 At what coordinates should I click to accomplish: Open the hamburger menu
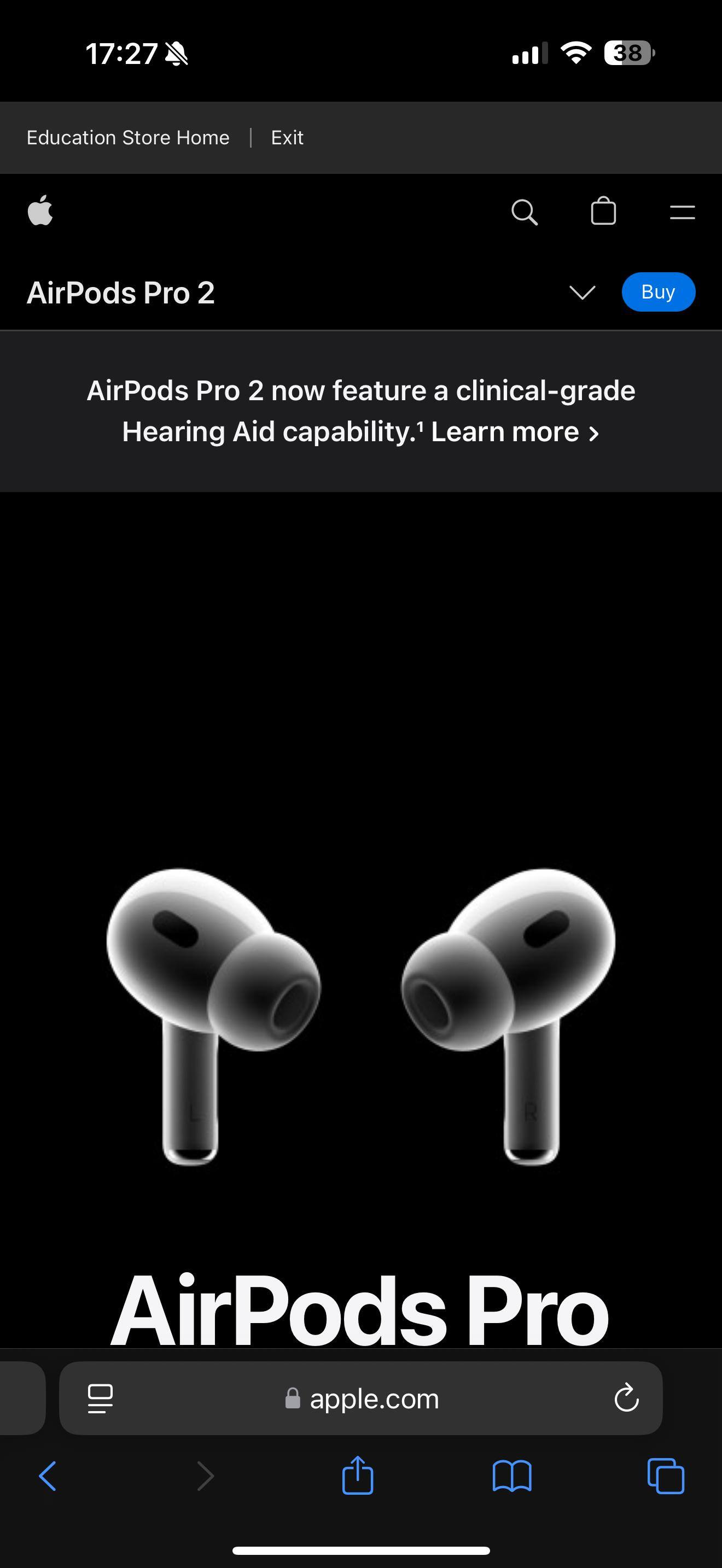click(682, 213)
